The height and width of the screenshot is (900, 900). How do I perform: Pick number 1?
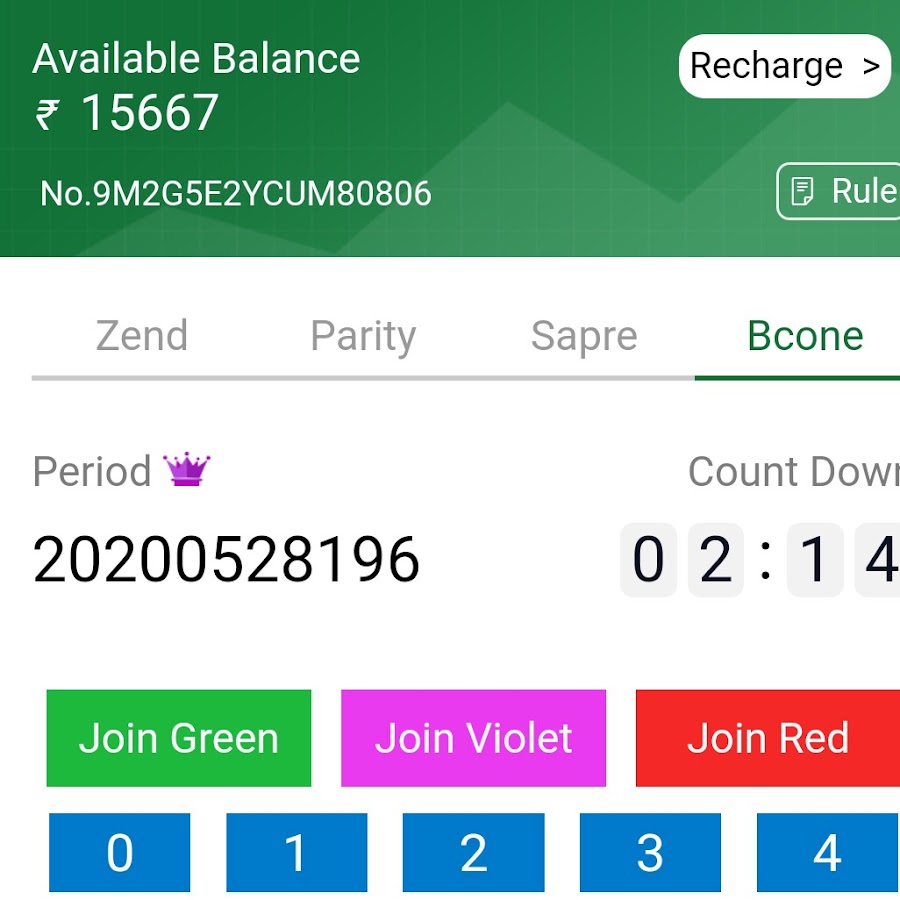[x=296, y=853]
